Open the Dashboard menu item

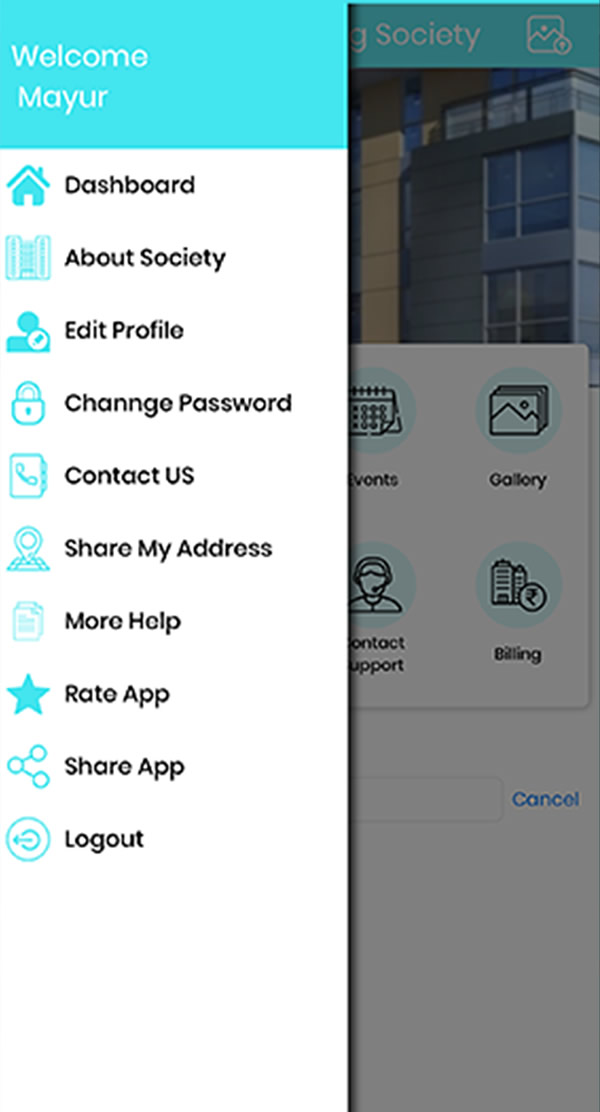pyautogui.click(x=174, y=185)
